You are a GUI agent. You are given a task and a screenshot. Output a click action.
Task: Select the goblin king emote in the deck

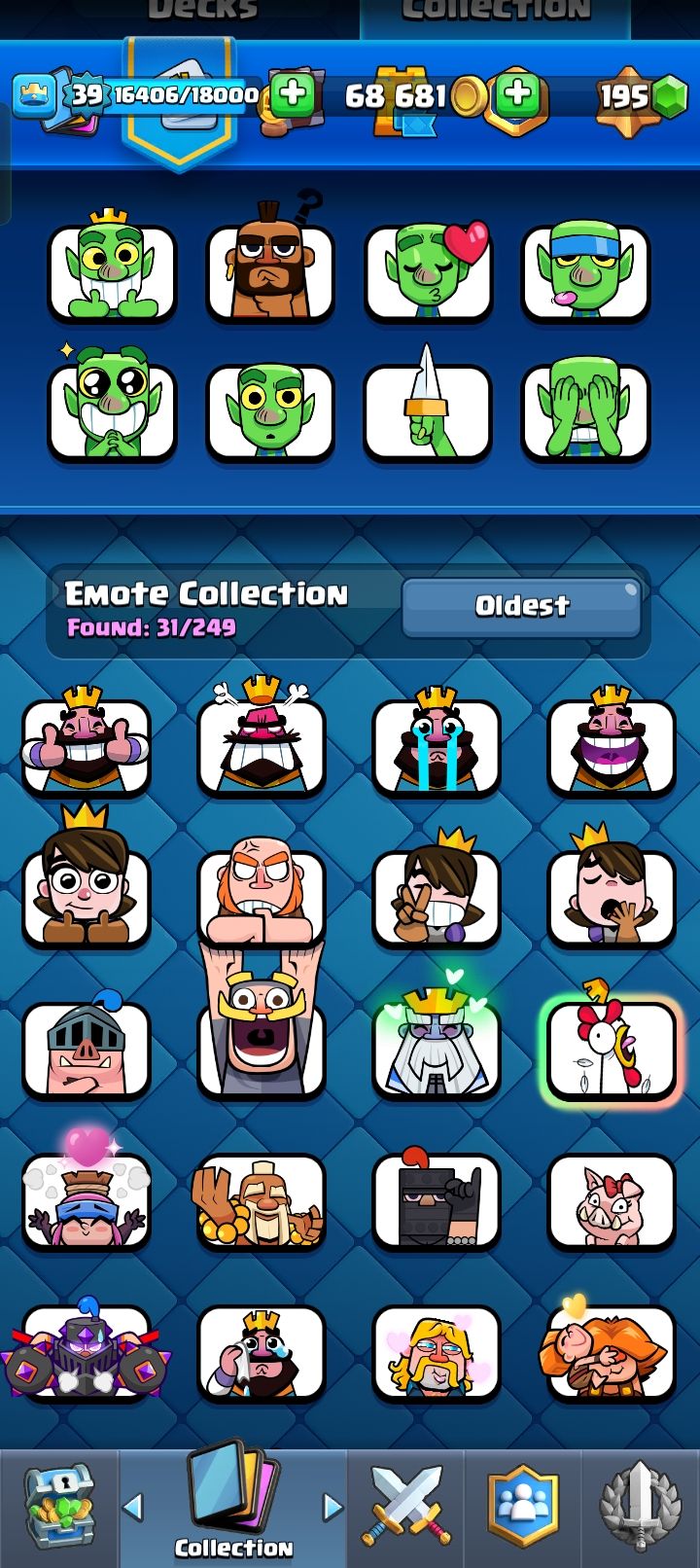[112, 270]
